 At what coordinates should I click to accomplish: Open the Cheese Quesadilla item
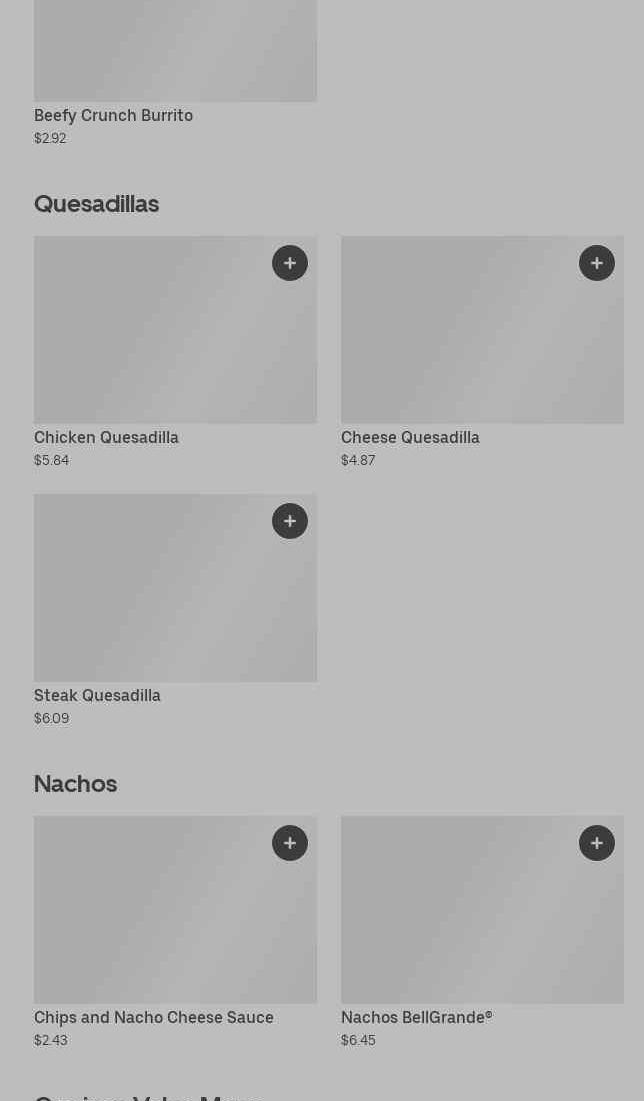click(410, 438)
